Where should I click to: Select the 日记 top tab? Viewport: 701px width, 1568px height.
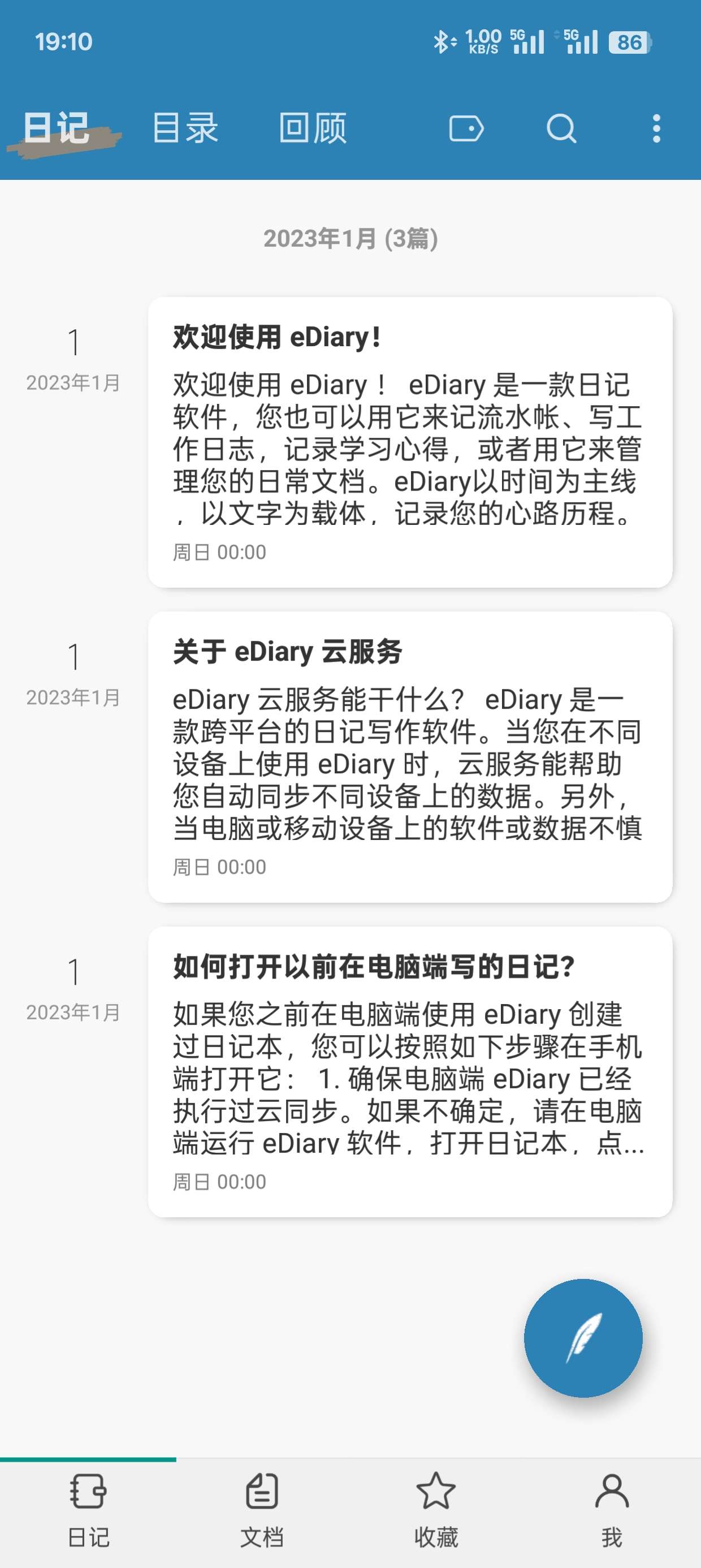57,128
